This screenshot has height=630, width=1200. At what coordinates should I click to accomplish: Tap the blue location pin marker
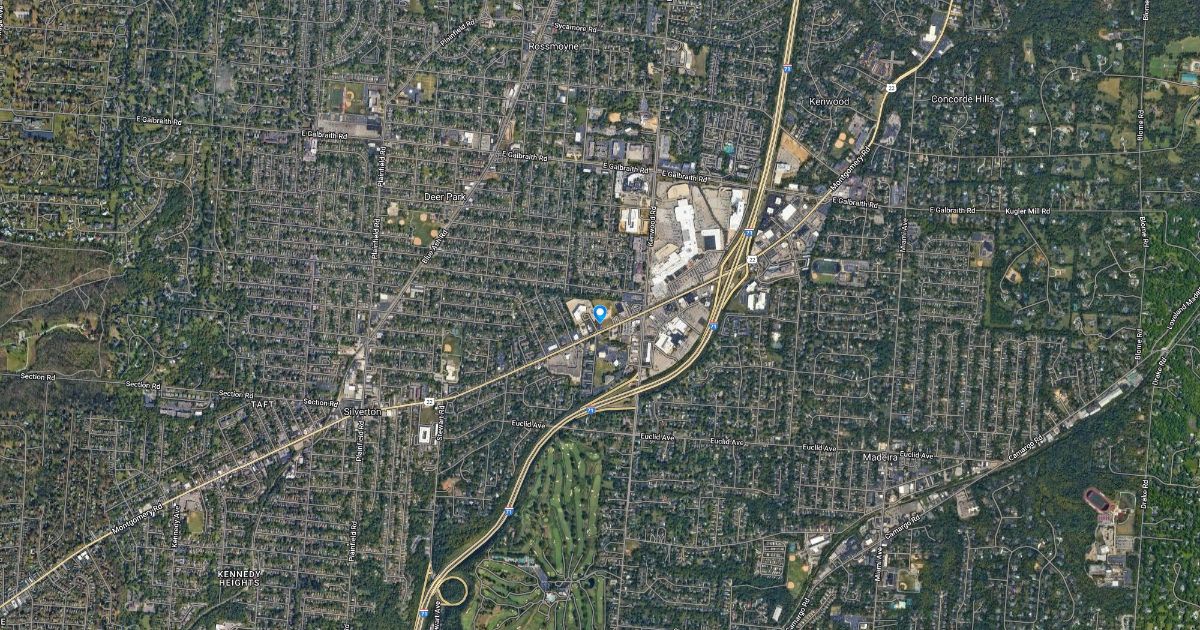pyautogui.click(x=600, y=313)
